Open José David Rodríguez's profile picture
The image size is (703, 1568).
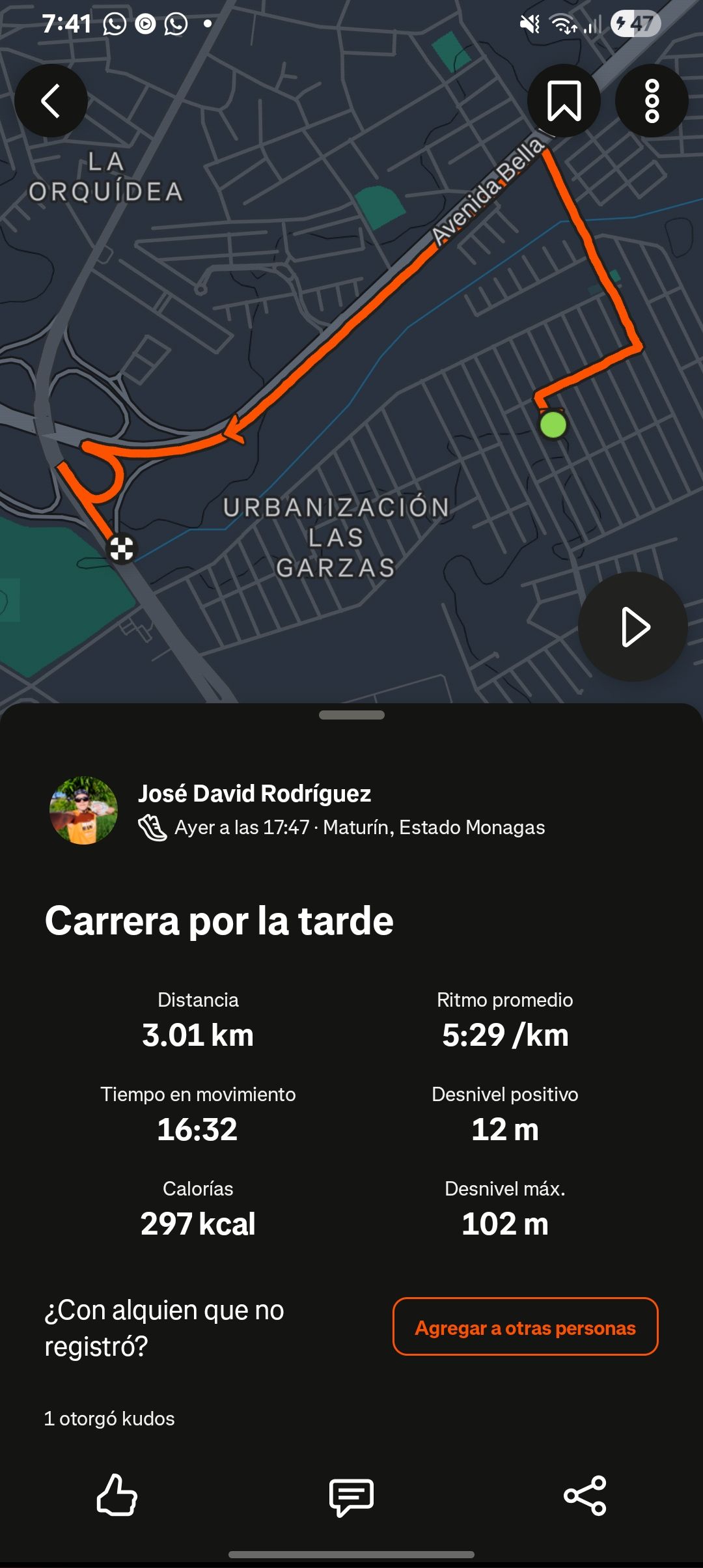point(84,810)
